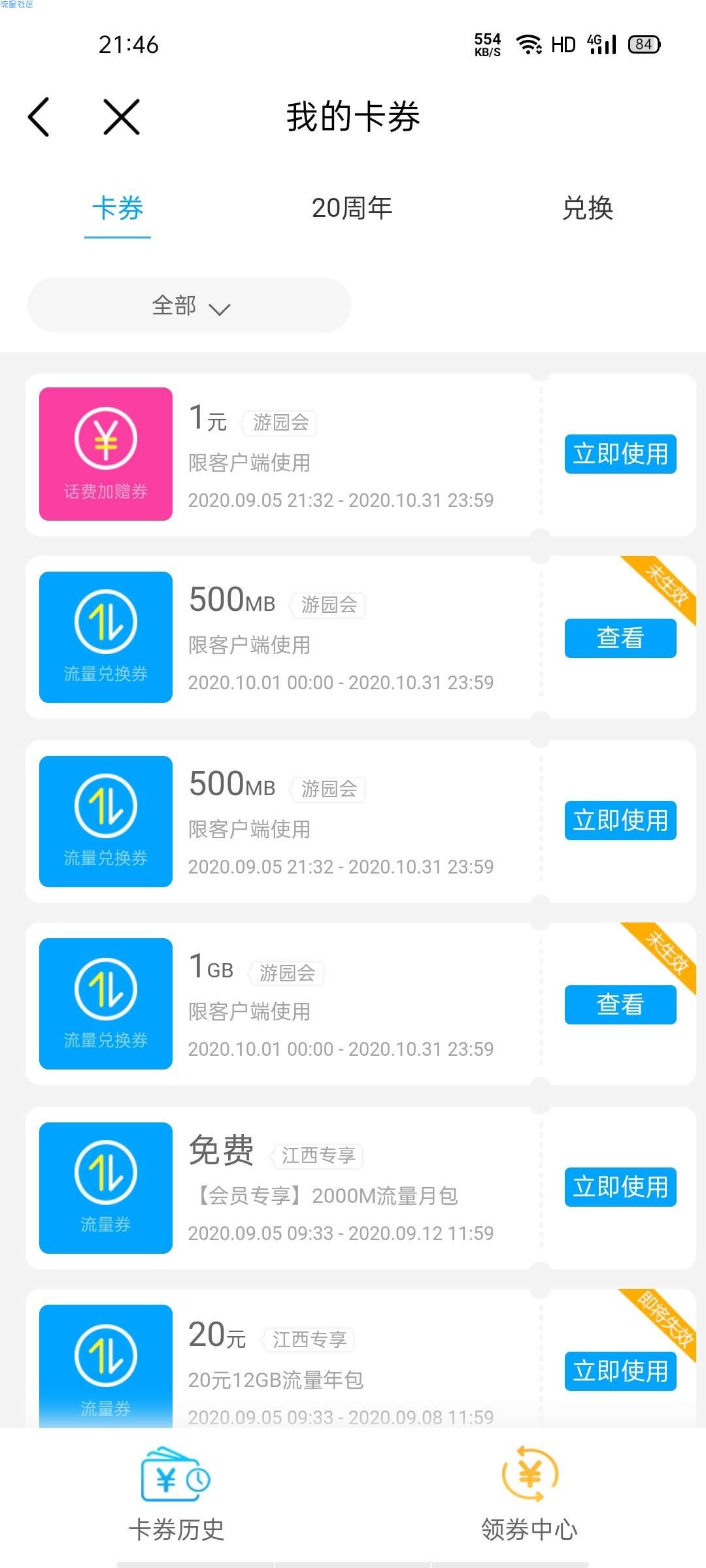Tap 查看 on the 1GB 流量兑换券

[620, 1004]
